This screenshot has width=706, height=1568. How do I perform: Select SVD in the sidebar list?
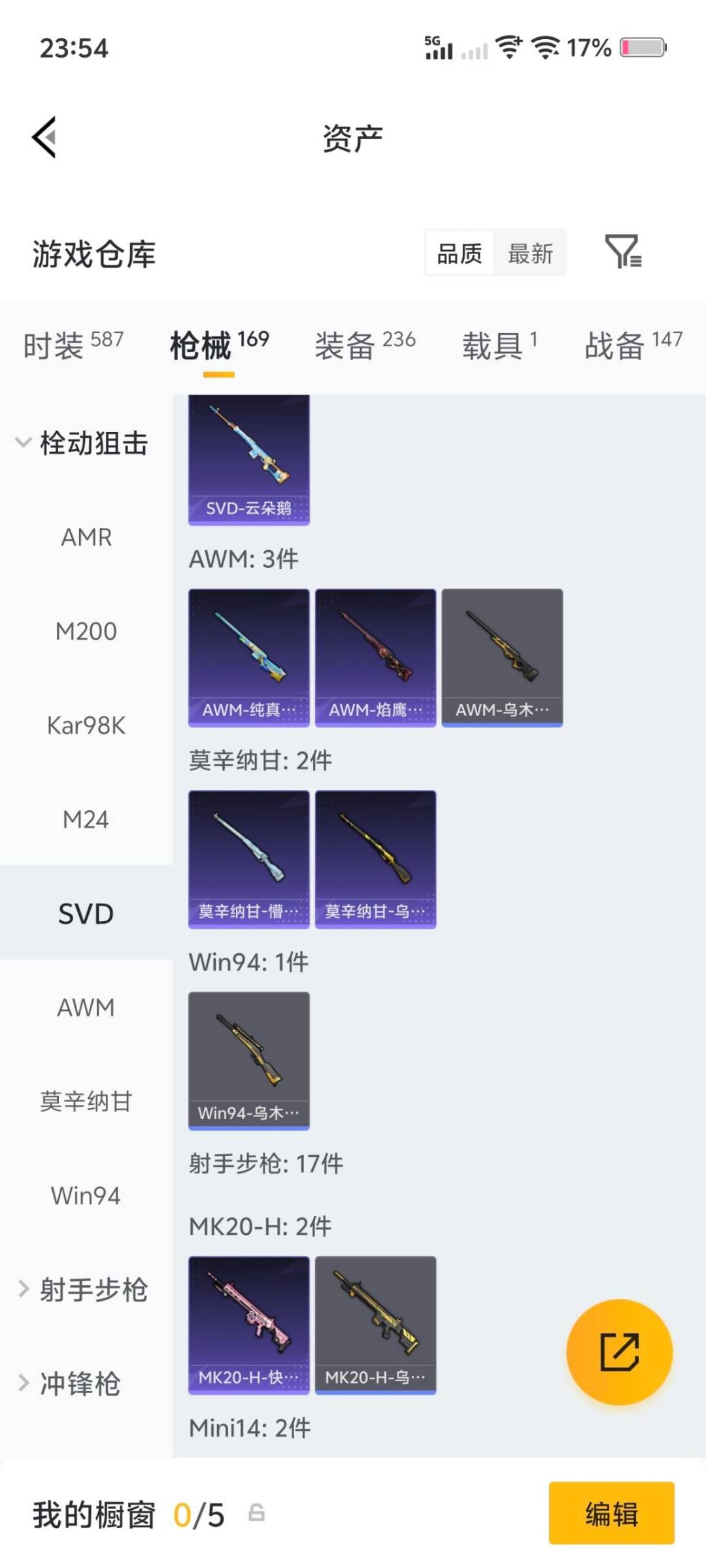(86, 914)
